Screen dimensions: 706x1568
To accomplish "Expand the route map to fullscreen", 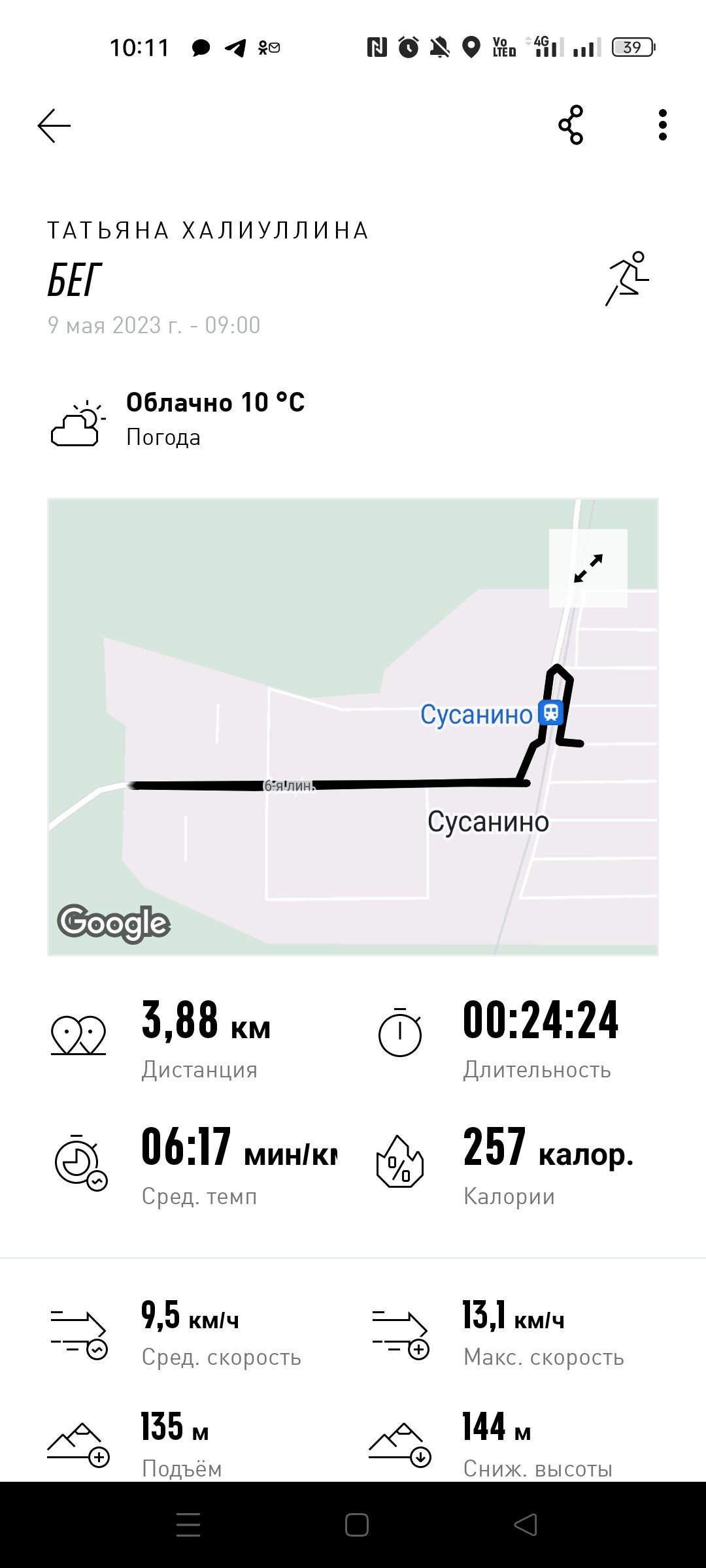I will (588, 568).
